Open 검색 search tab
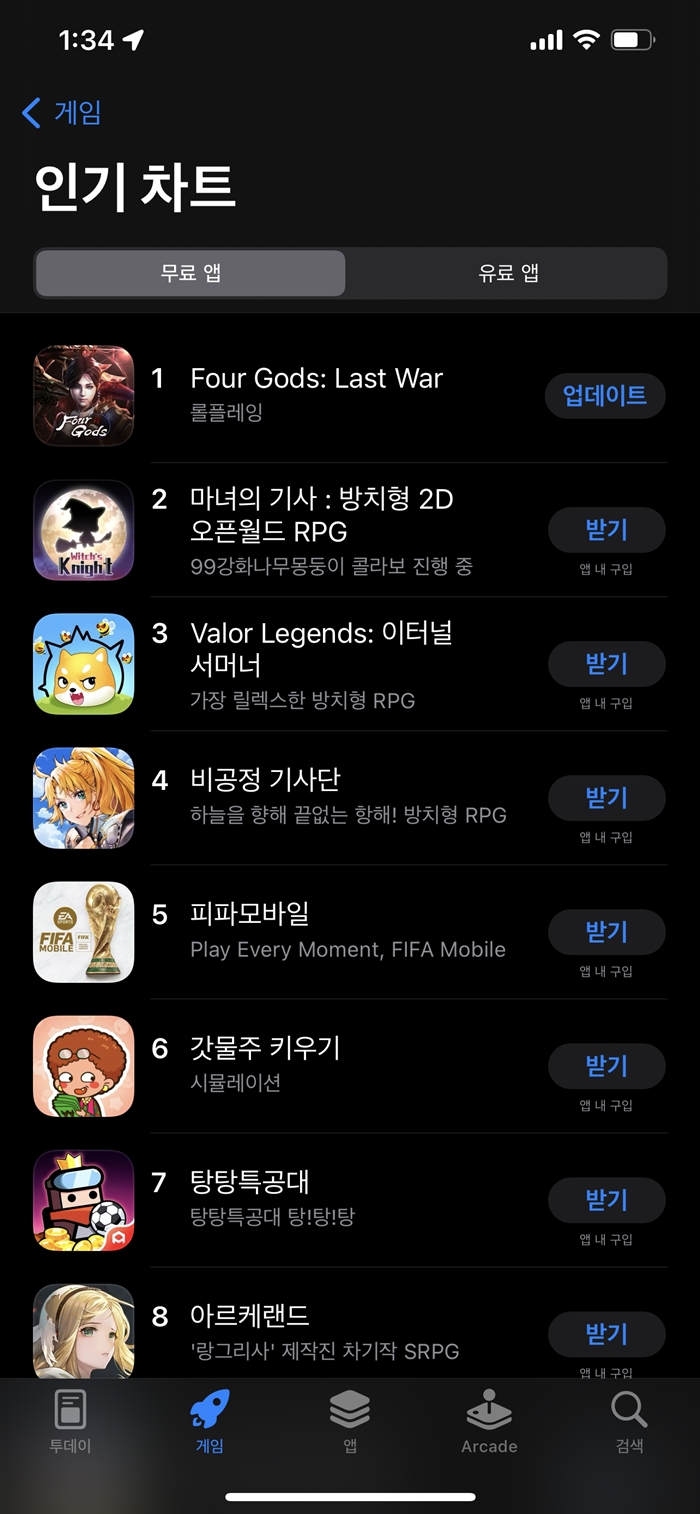Image resolution: width=700 pixels, height=1514 pixels. (x=629, y=1422)
